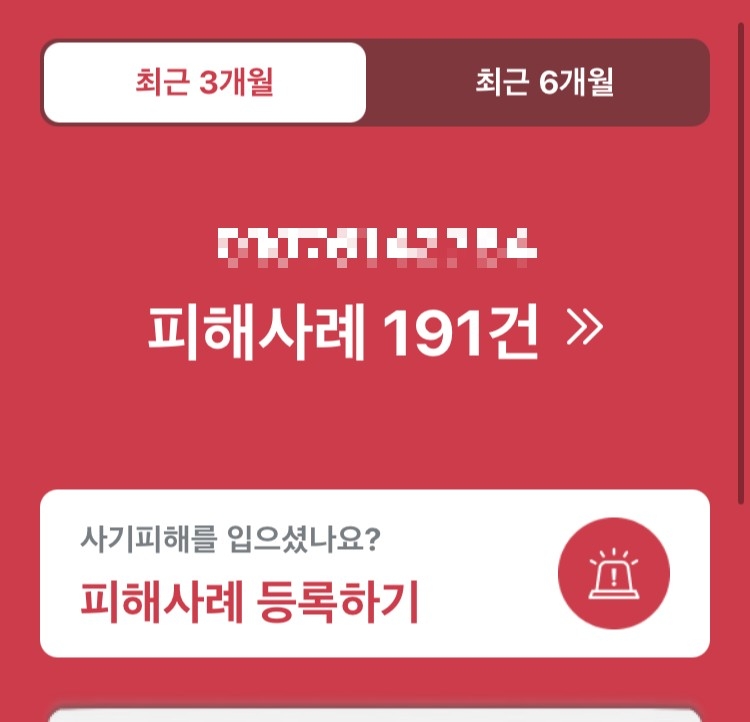Open the 피해사례 등록하기 card
Viewport: 750px width, 722px height.
tap(375, 574)
